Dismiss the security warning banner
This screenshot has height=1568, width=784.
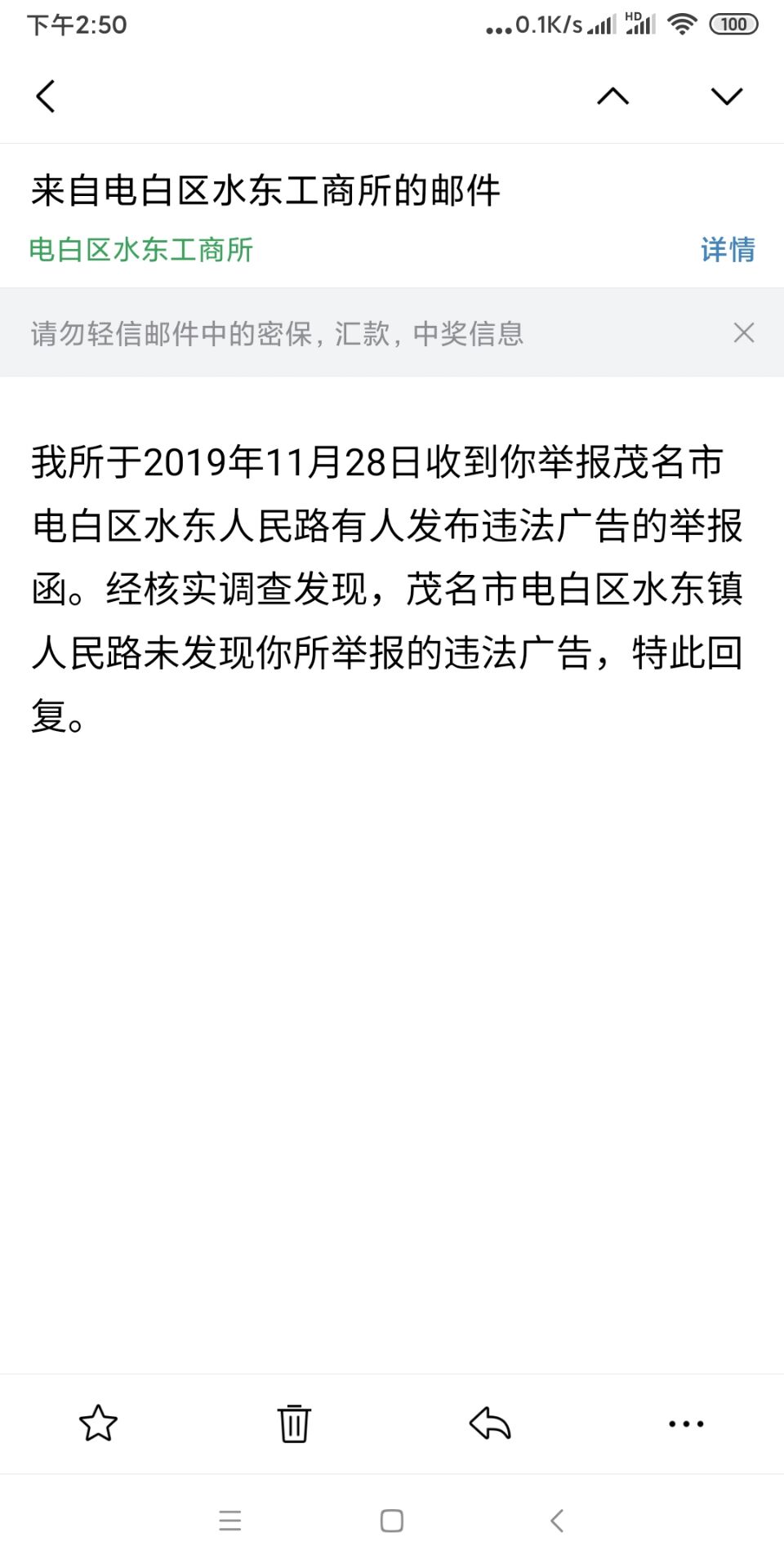tap(743, 332)
